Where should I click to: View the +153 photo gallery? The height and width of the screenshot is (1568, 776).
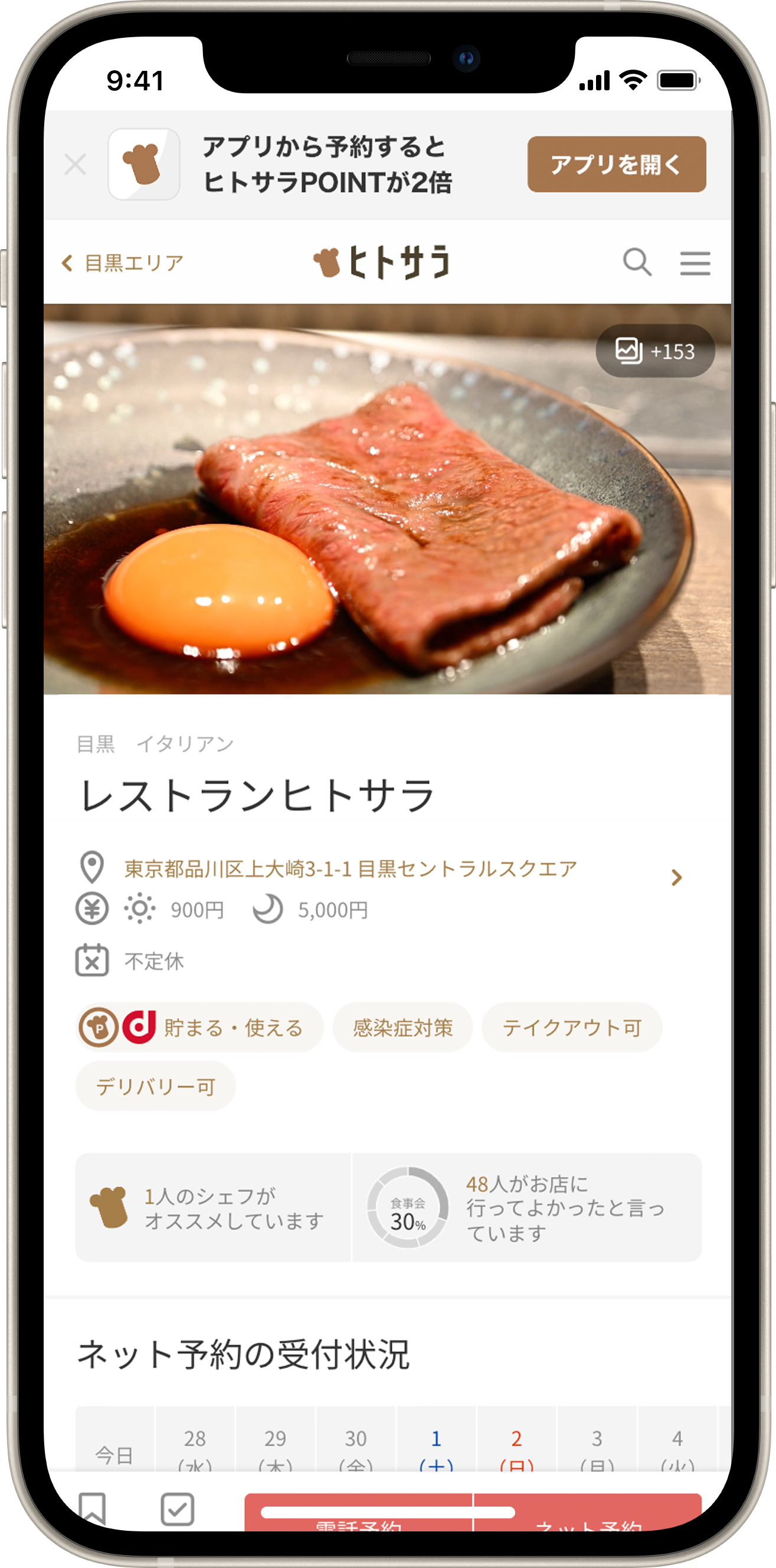tap(655, 351)
